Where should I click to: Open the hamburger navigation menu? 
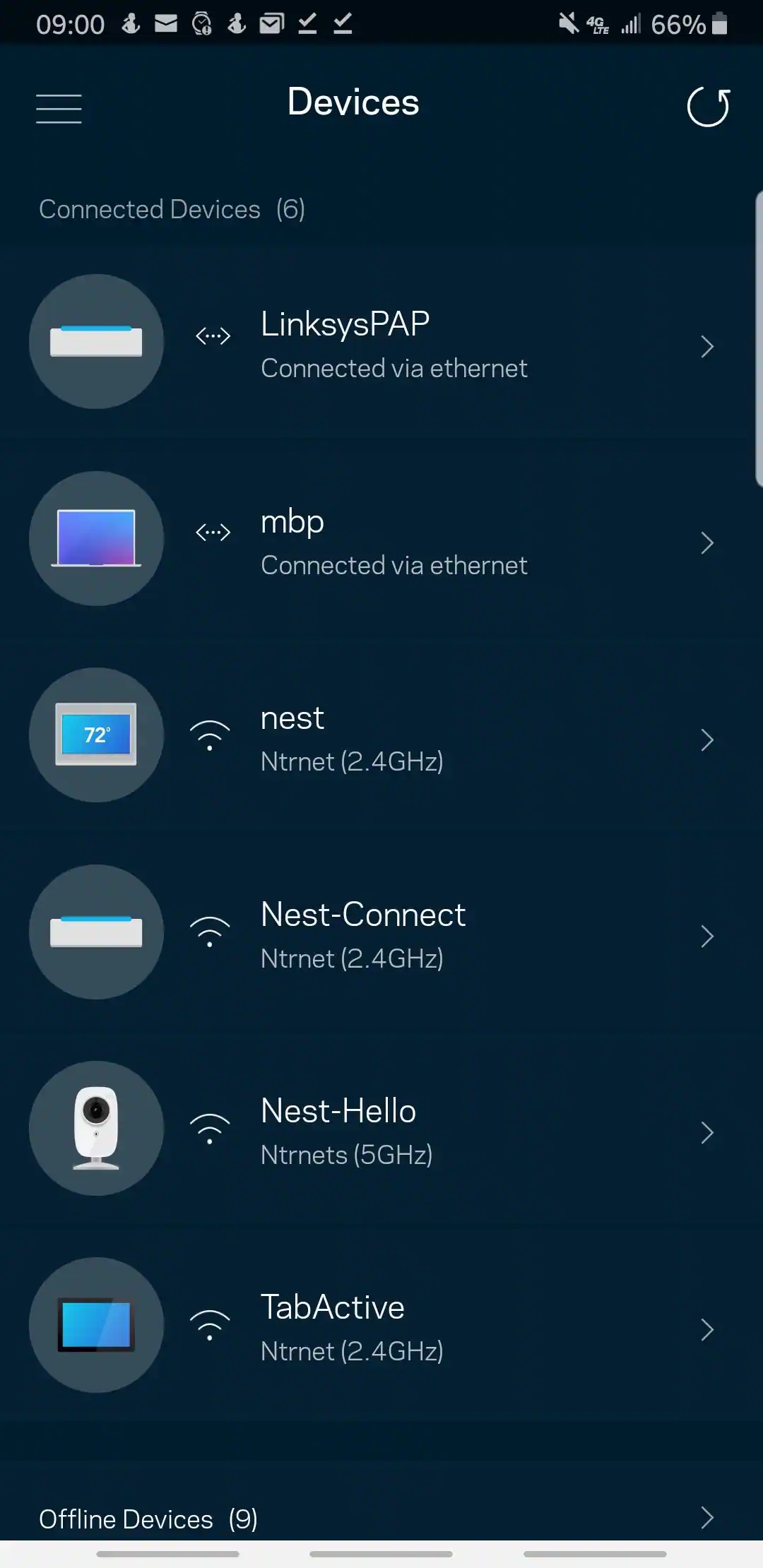point(59,109)
